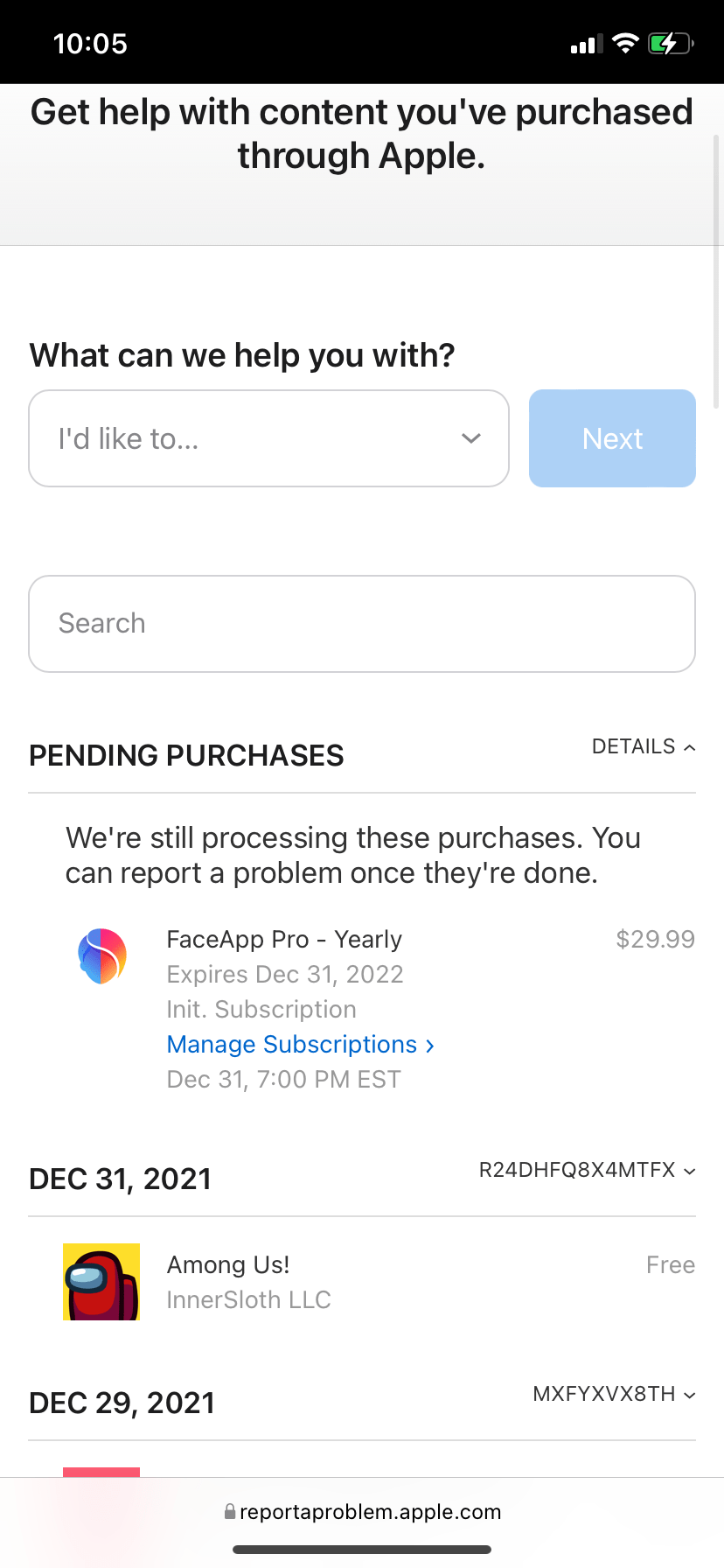Click the $29.99 price for FaceApp Pro
The height and width of the screenshot is (1568, 724).
click(x=655, y=938)
